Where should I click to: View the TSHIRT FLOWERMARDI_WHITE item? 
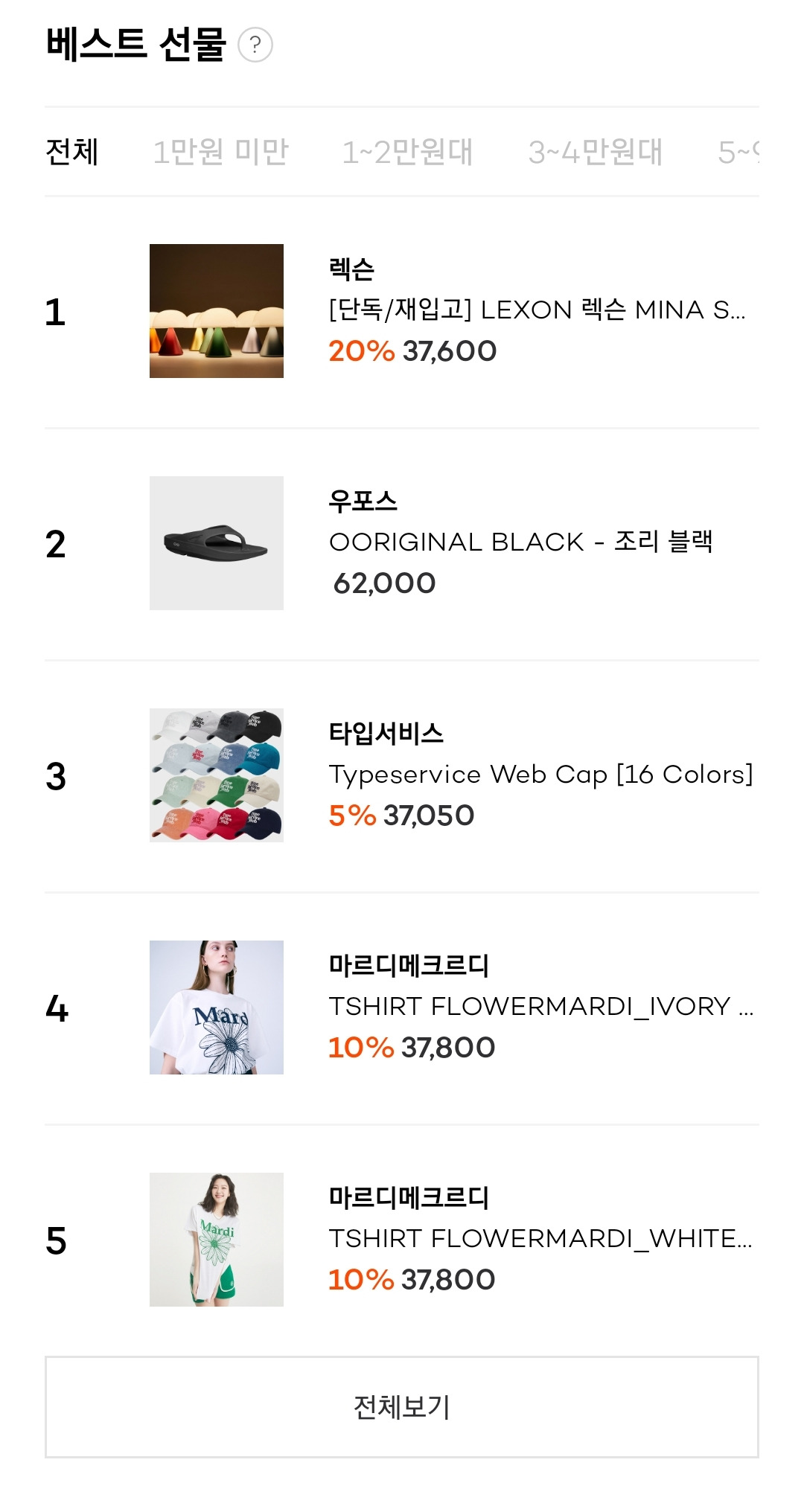tap(540, 1239)
